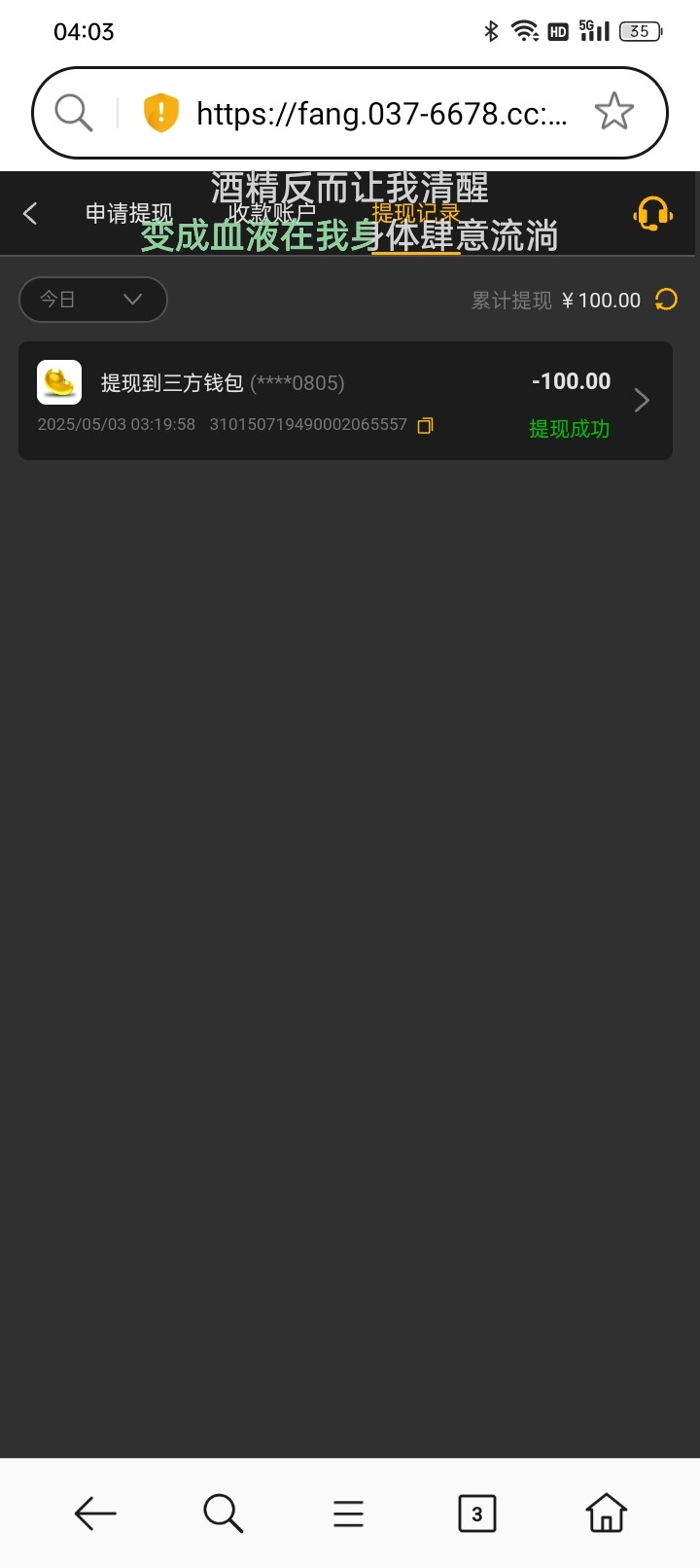
Task: Go back in the browser toolbar
Action: 95,1514
